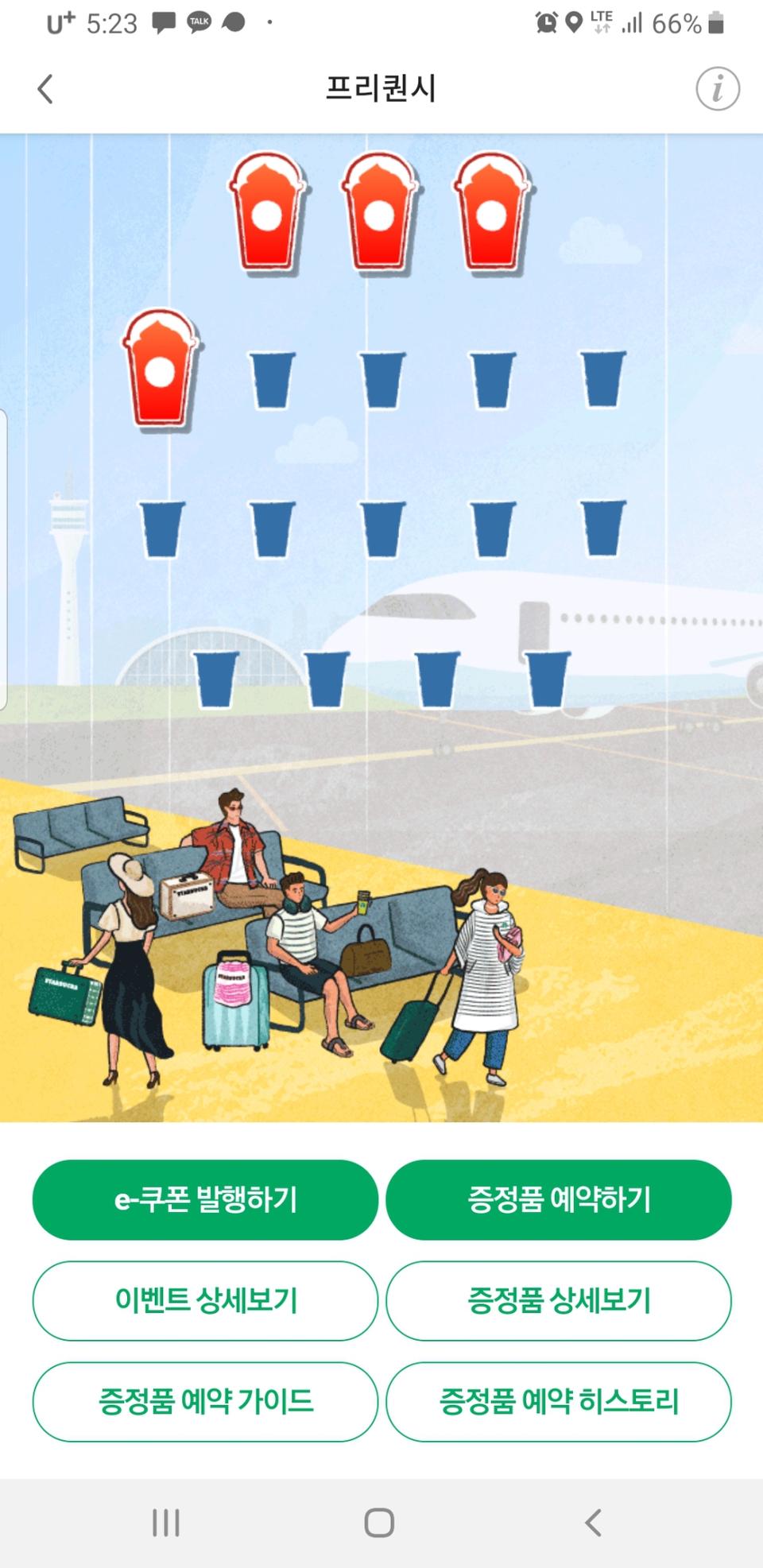Open recent apps from navigation bar
Image resolution: width=763 pixels, height=1568 pixels.
(x=165, y=1523)
